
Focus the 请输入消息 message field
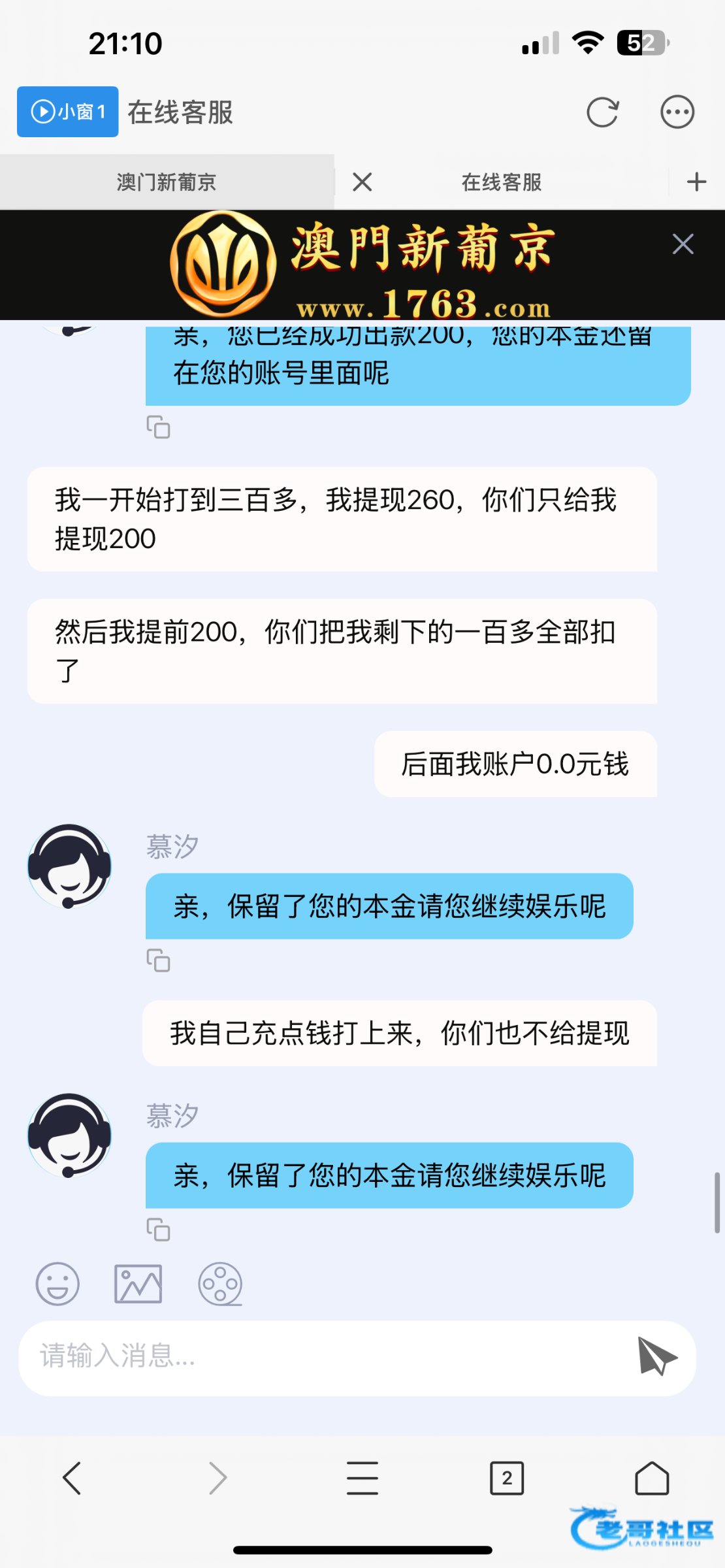[327, 1356]
